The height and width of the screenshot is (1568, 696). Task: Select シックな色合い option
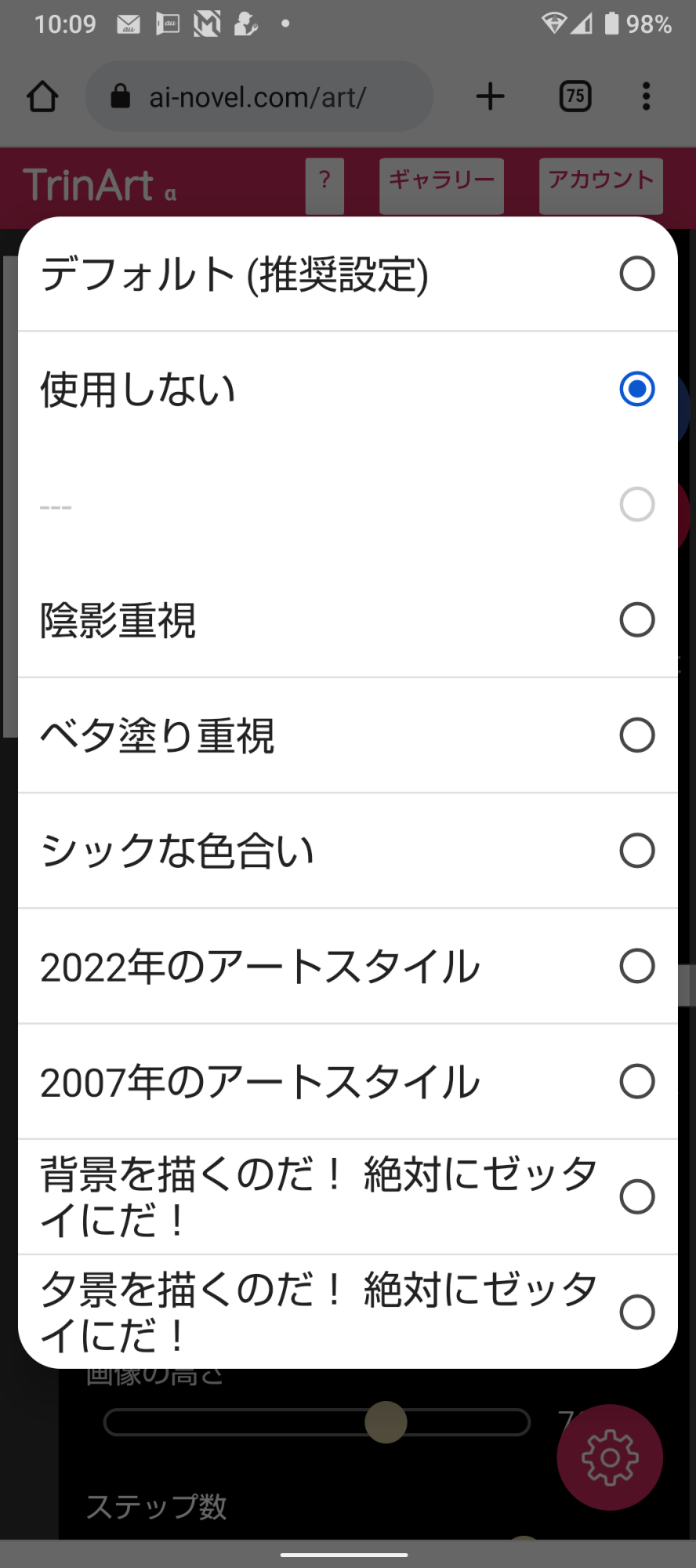point(348,851)
